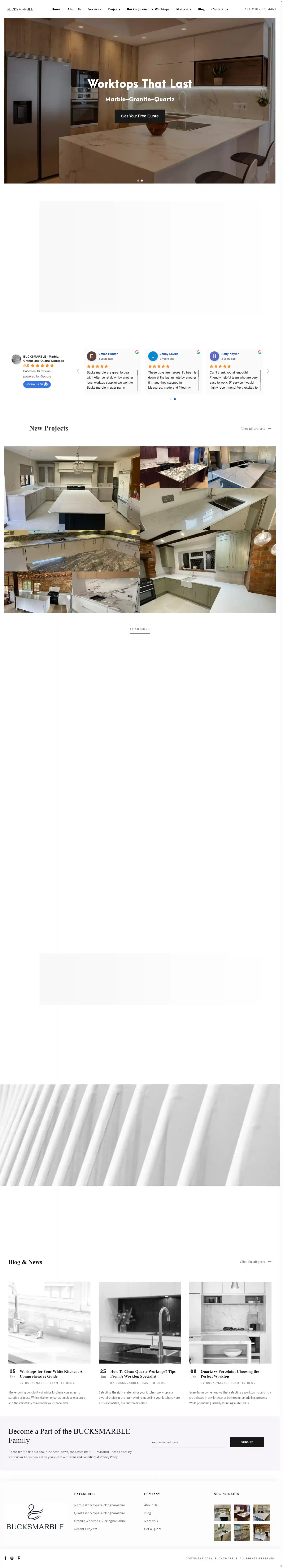Open Quartz vs Porcelain blog article
The image size is (283, 1568).
pyautogui.click(x=230, y=1374)
